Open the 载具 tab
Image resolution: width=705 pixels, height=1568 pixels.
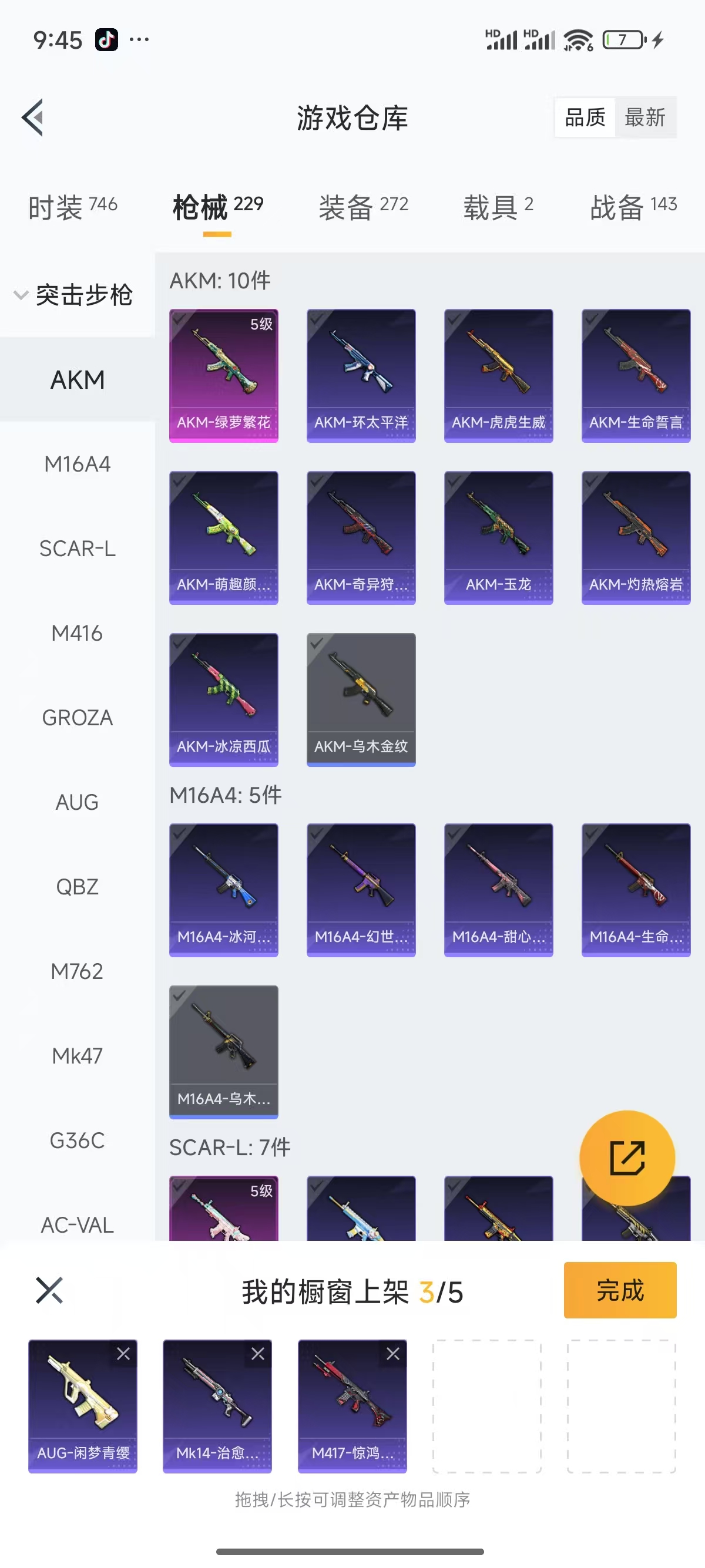tap(498, 207)
